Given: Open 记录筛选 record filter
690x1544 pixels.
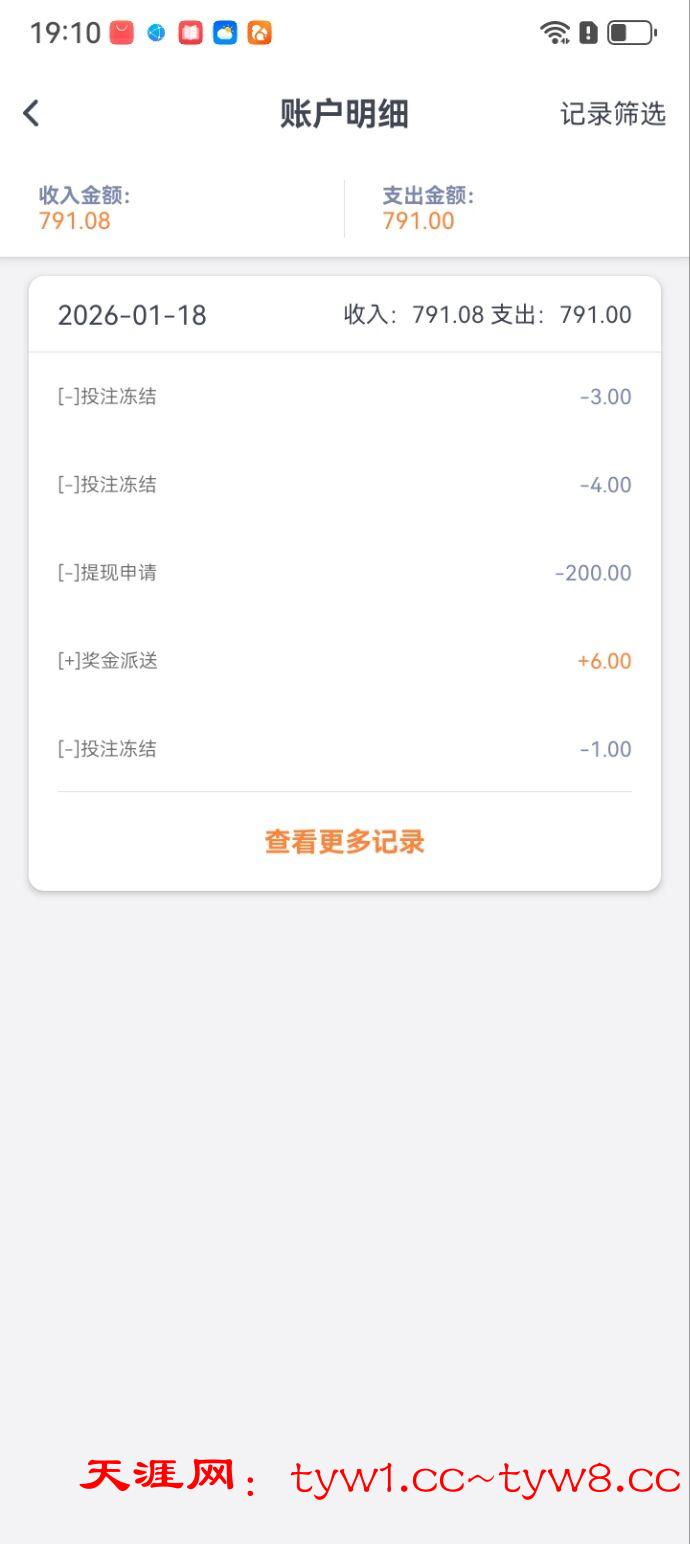Looking at the screenshot, I should (x=612, y=114).
